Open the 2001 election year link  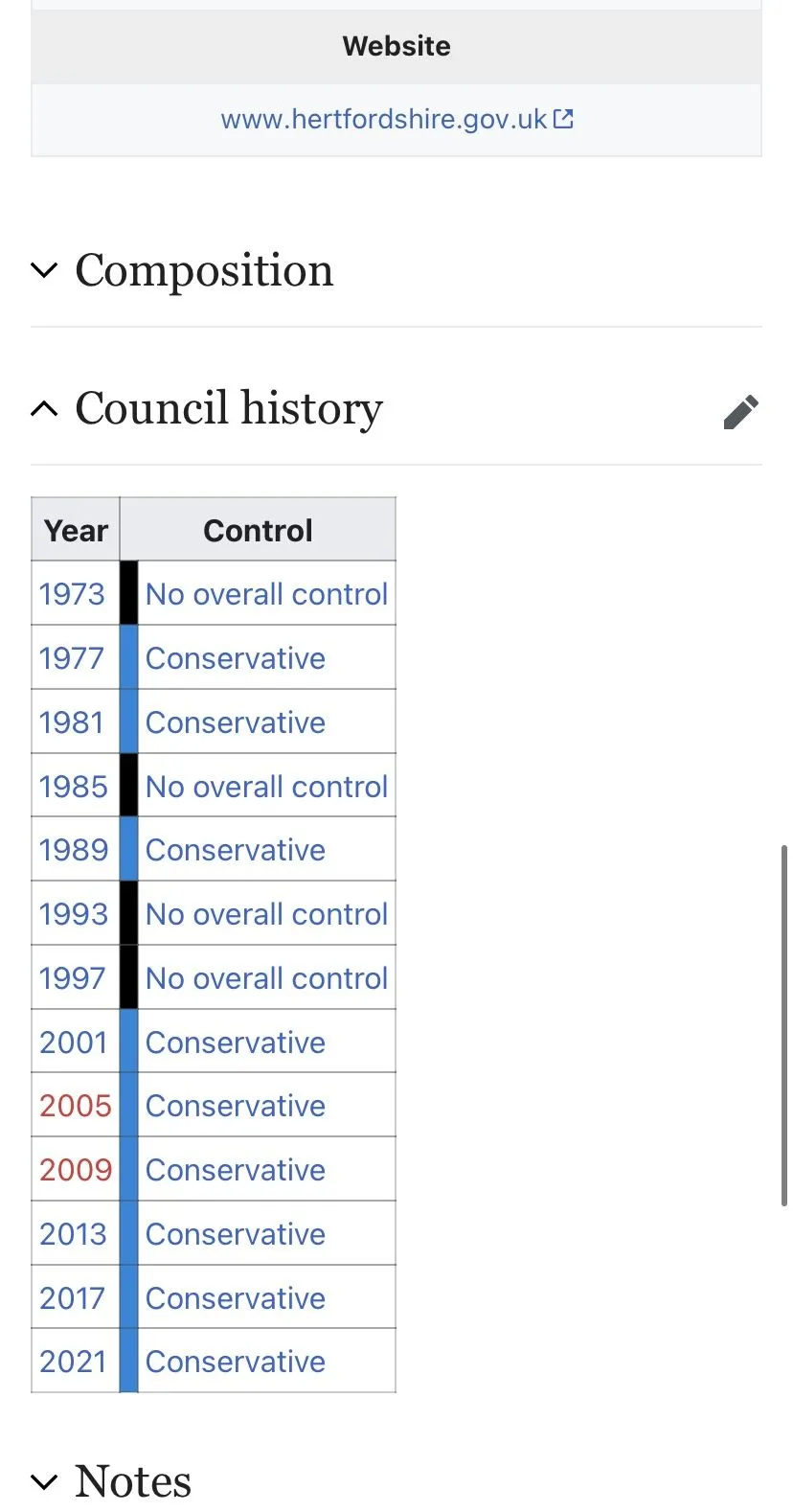tap(73, 1042)
